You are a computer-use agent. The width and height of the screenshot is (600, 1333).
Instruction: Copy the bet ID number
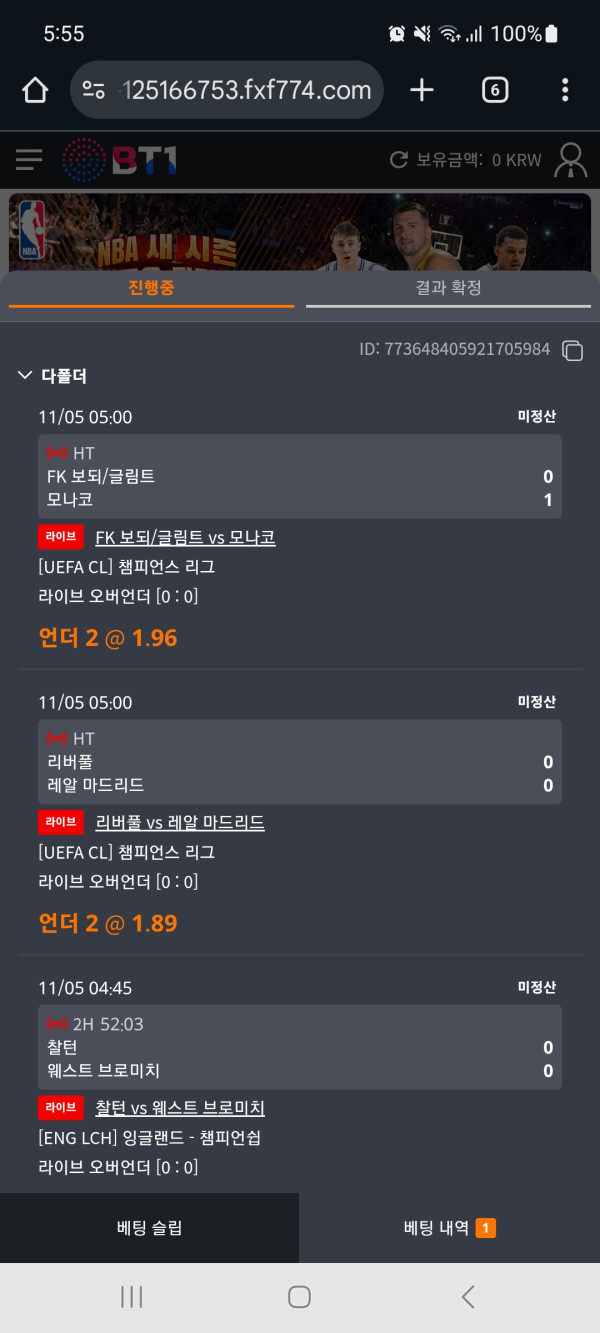[x=572, y=350]
